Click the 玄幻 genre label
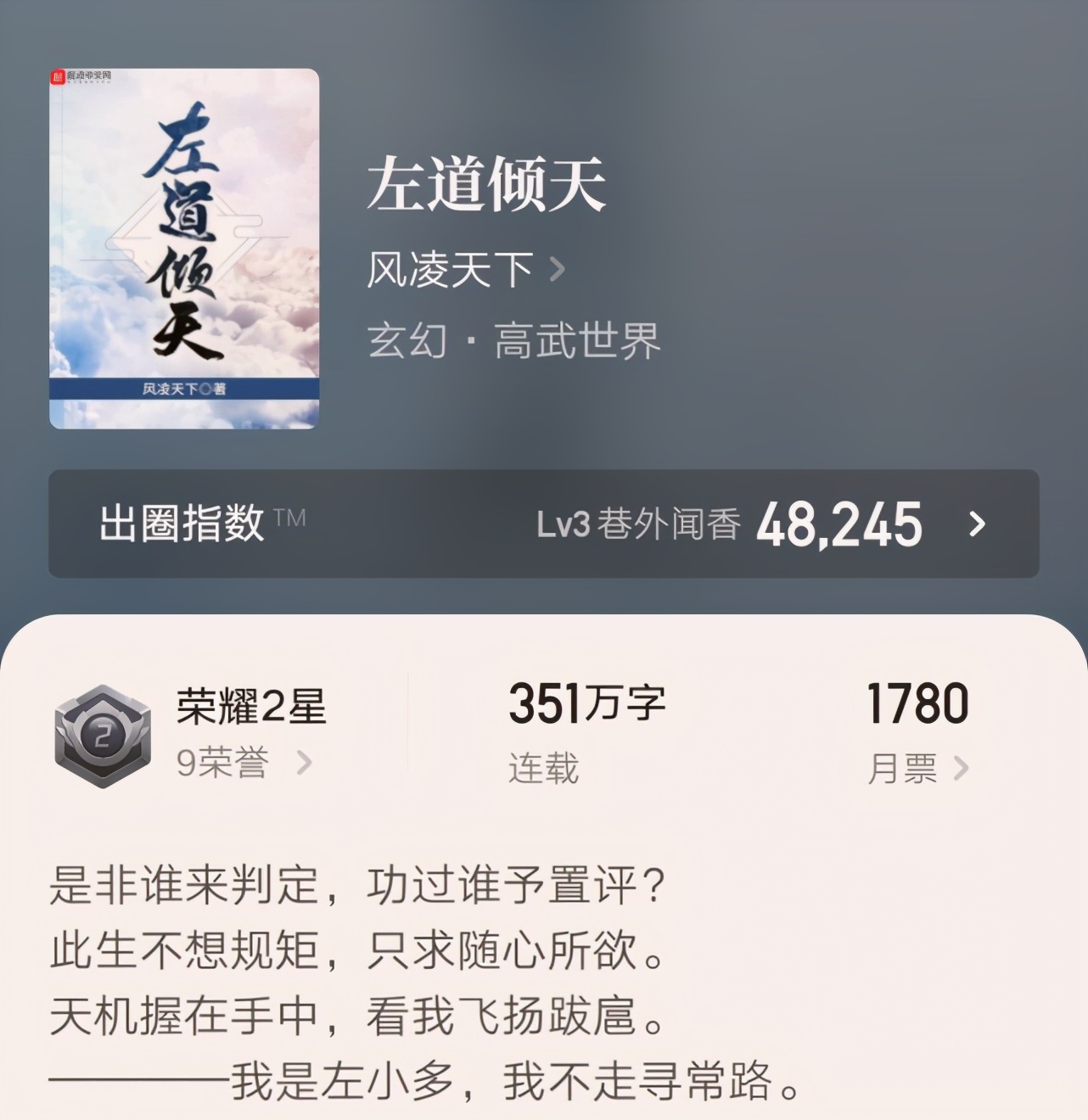 [x=407, y=339]
